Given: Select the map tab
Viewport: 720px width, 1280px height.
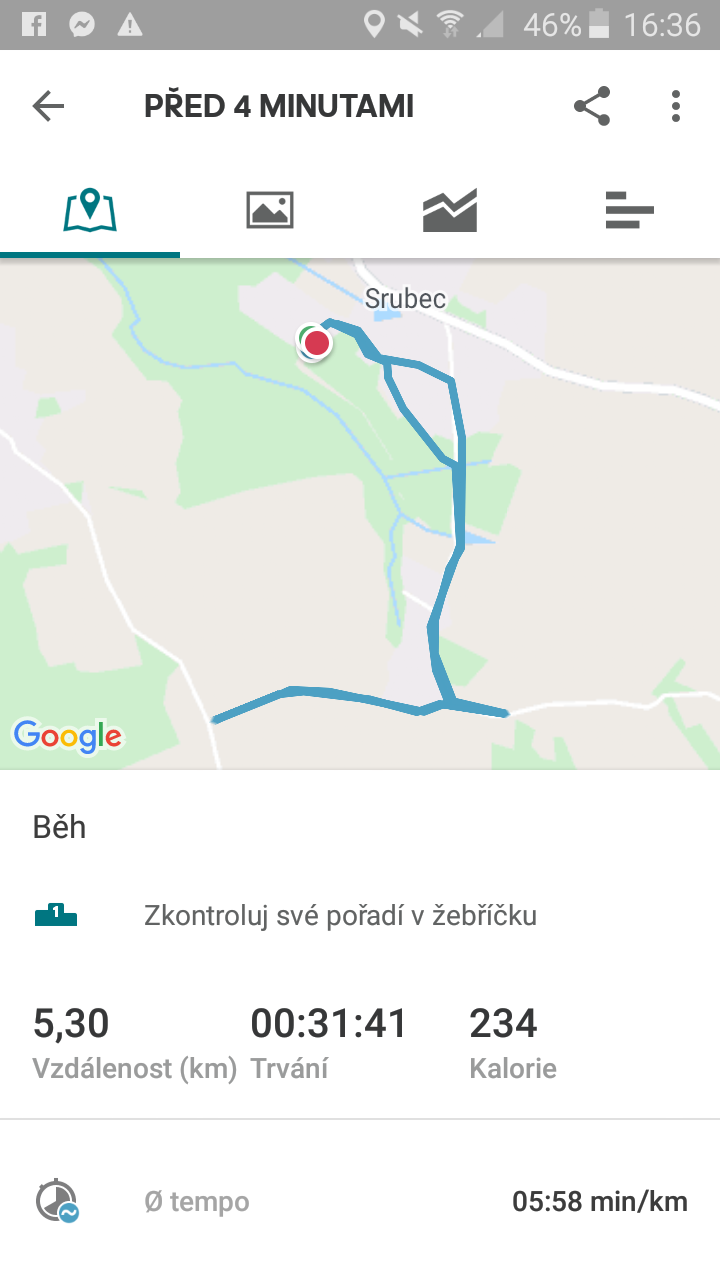Looking at the screenshot, I should click(x=90, y=210).
